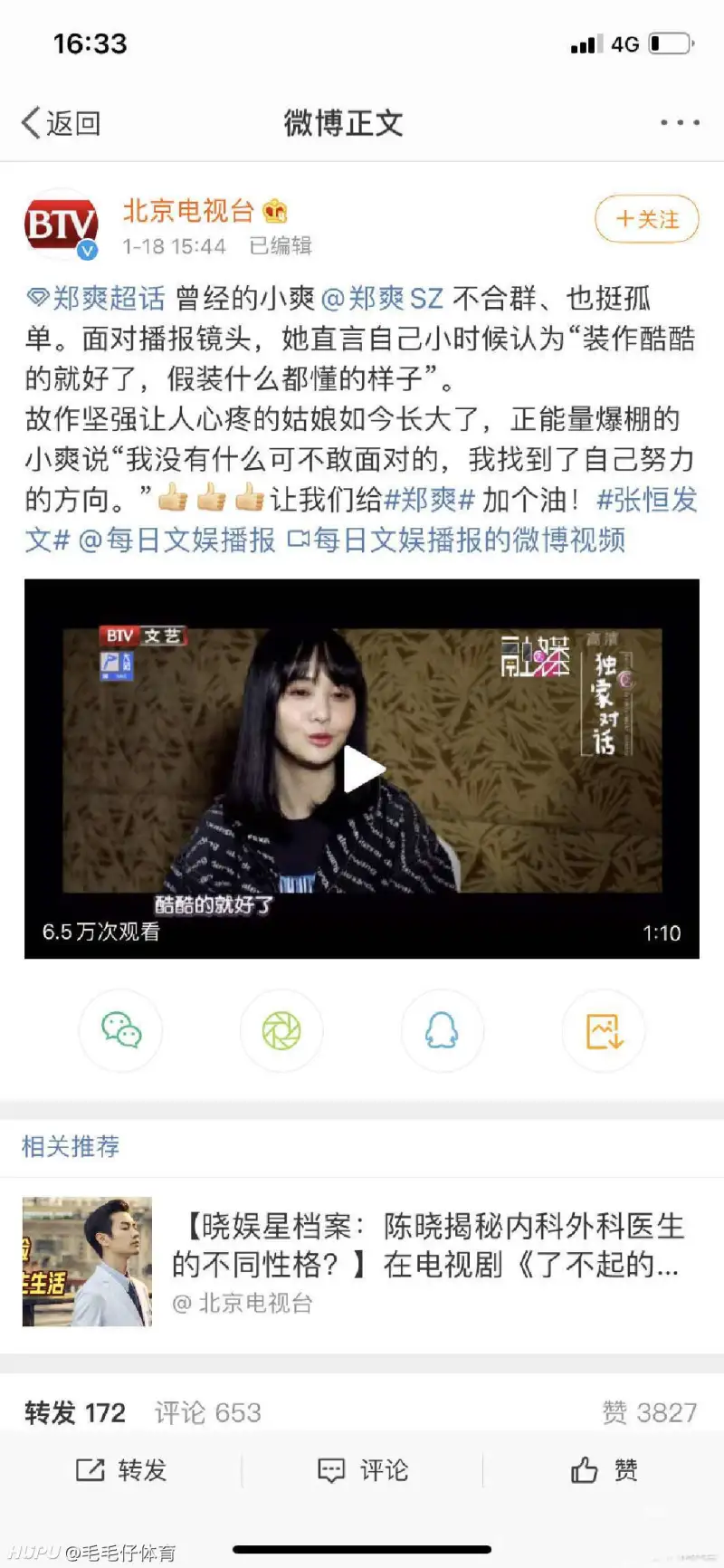Open the #郑爽# hashtag
Viewport: 724px width, 1568px height.
tap(429, 500)
